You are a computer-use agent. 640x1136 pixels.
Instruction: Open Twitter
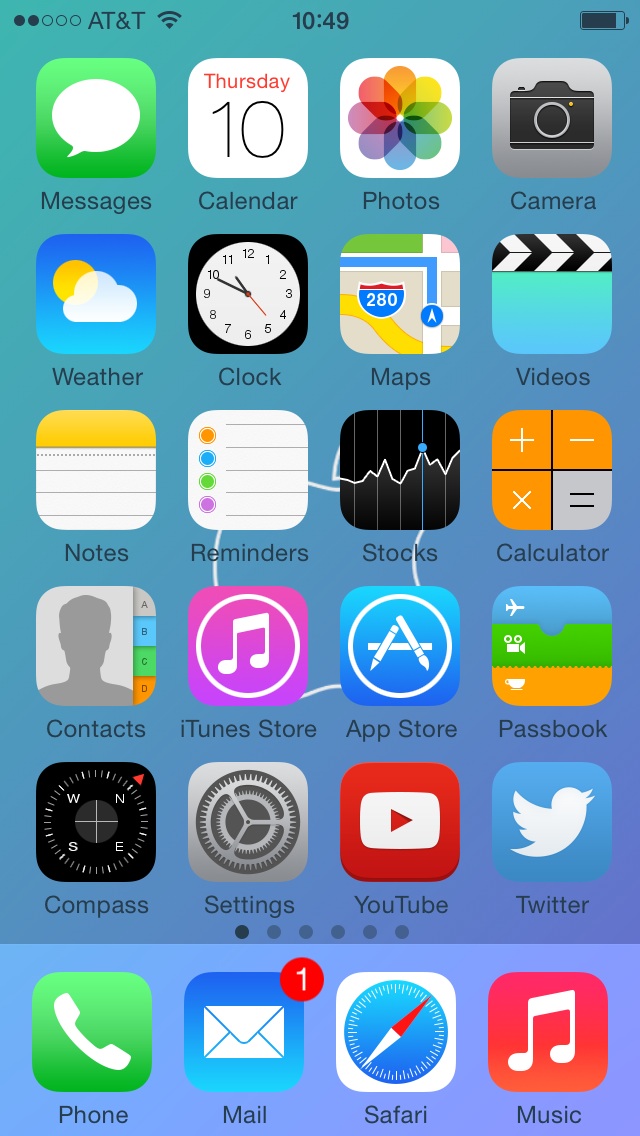tap(552, 822)
